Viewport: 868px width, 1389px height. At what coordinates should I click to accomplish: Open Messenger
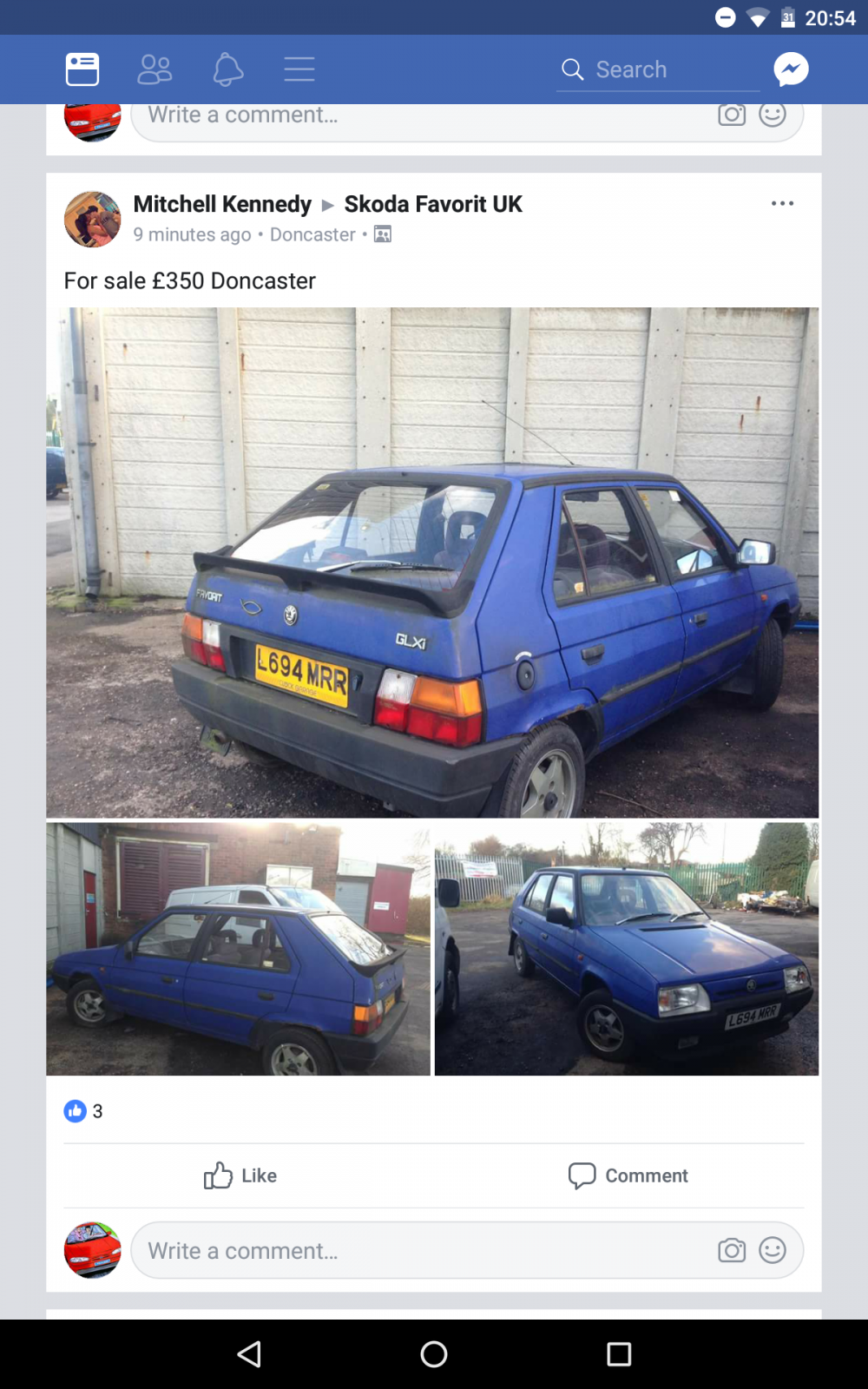point(792,69)
